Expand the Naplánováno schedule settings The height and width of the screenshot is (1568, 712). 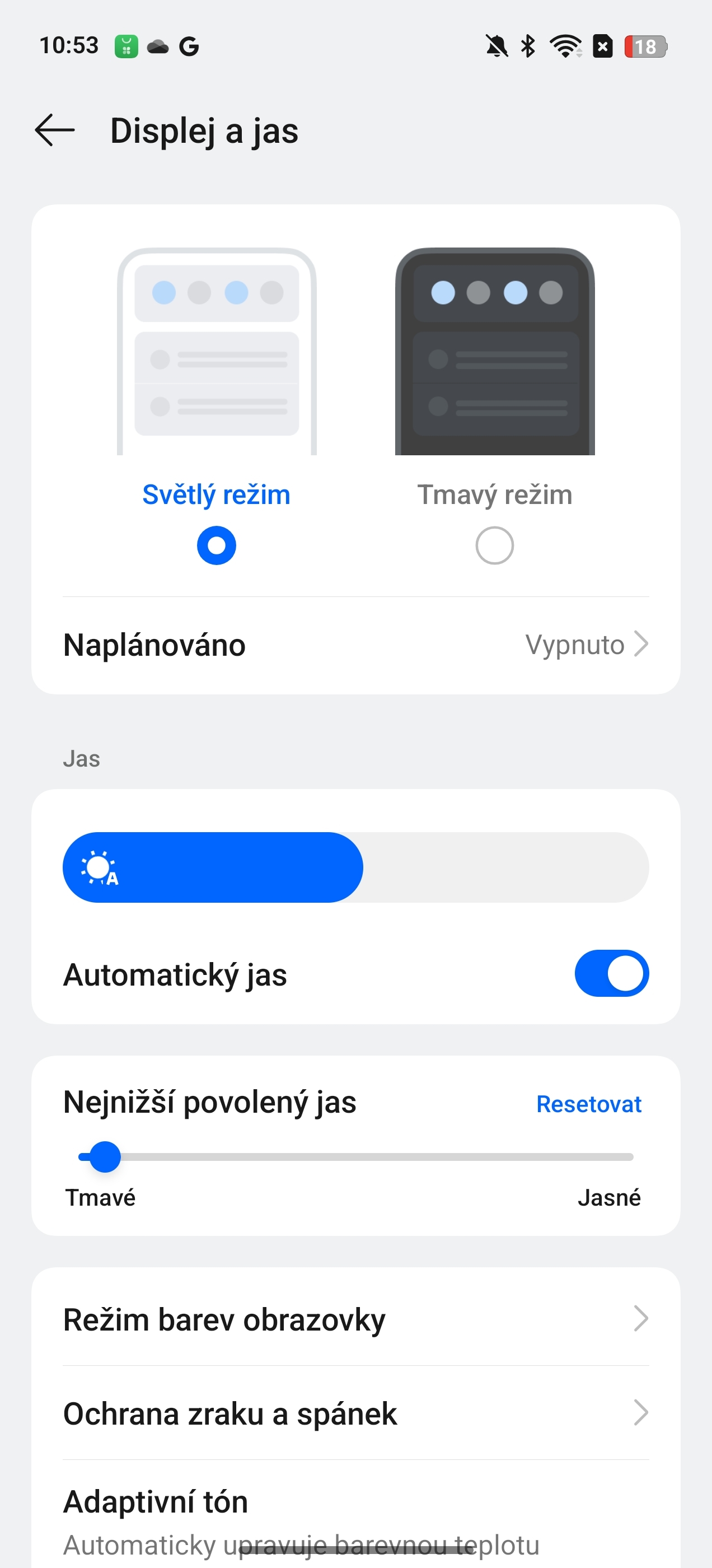[x=356, y=644]
